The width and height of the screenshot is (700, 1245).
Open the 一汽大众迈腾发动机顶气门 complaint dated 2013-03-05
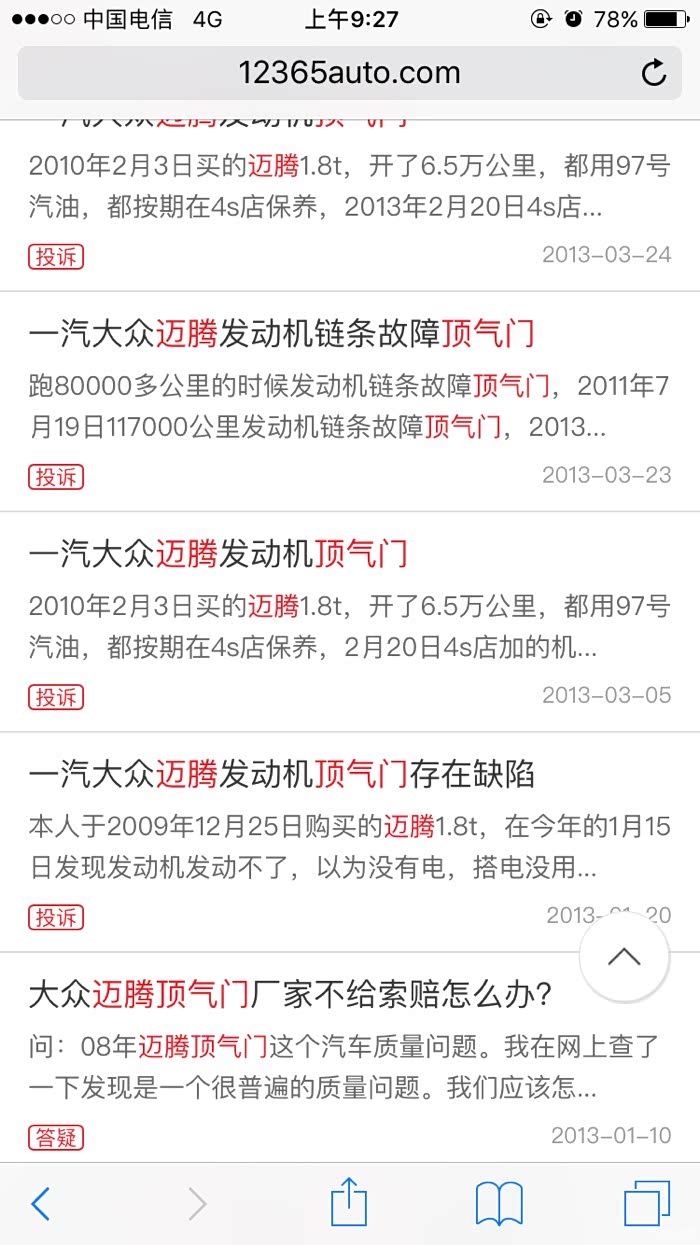(218, 554)
